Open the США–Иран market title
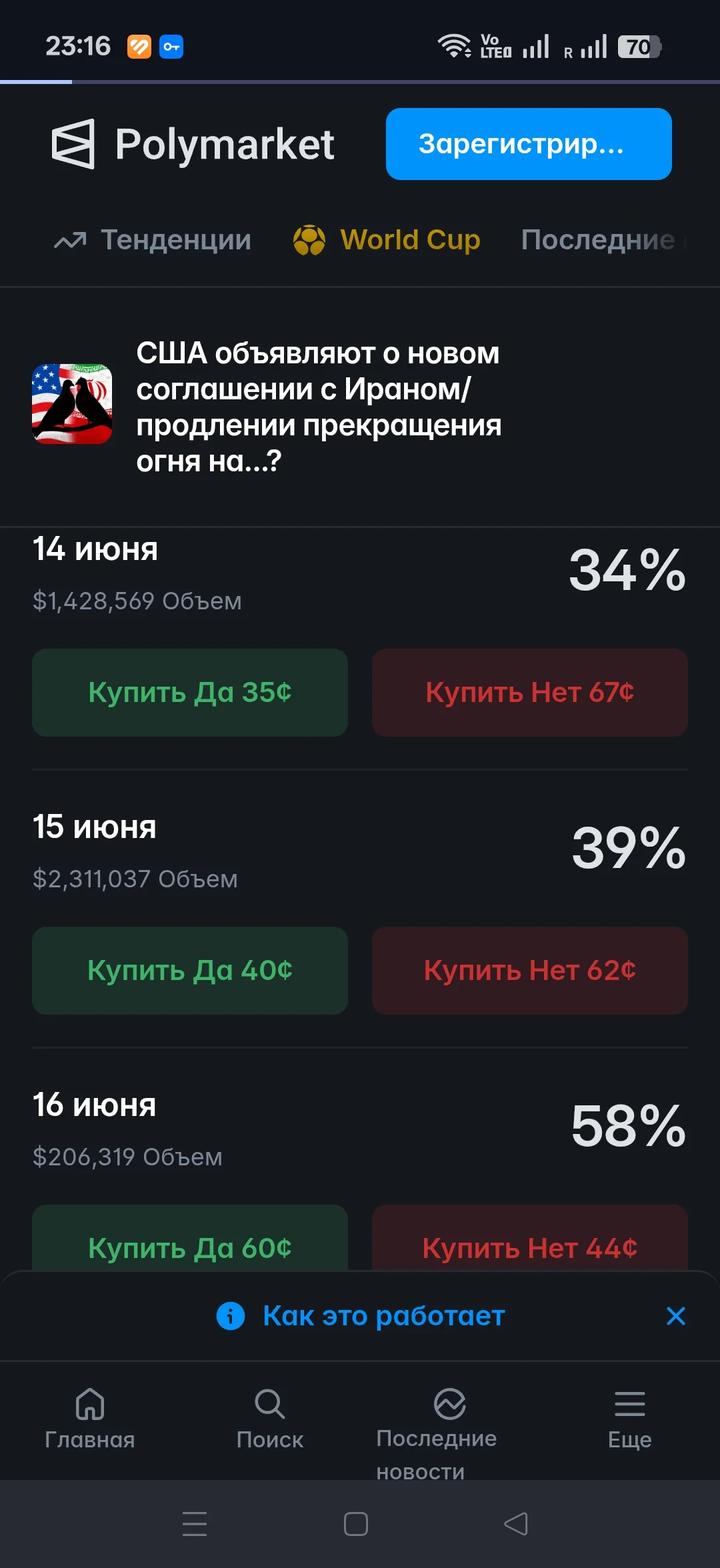This screenshot has height=1568, width=720. tap(319, 407)
